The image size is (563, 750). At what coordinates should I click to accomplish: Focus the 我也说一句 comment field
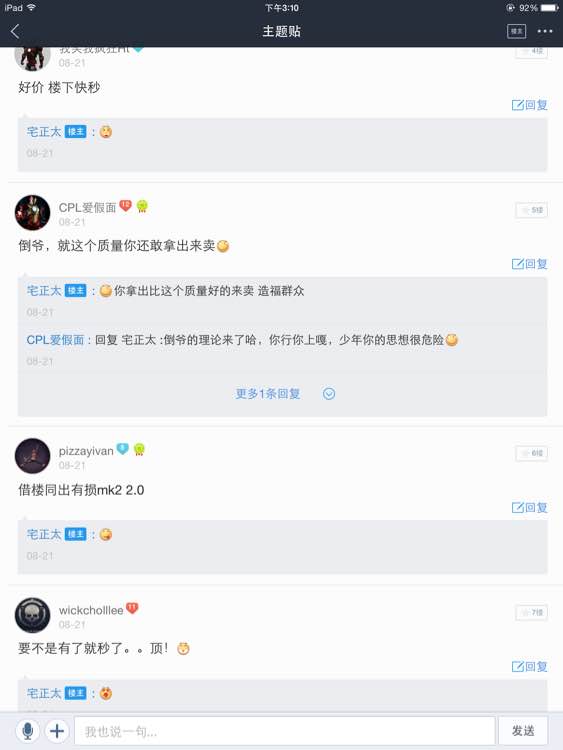coord(285,731)
